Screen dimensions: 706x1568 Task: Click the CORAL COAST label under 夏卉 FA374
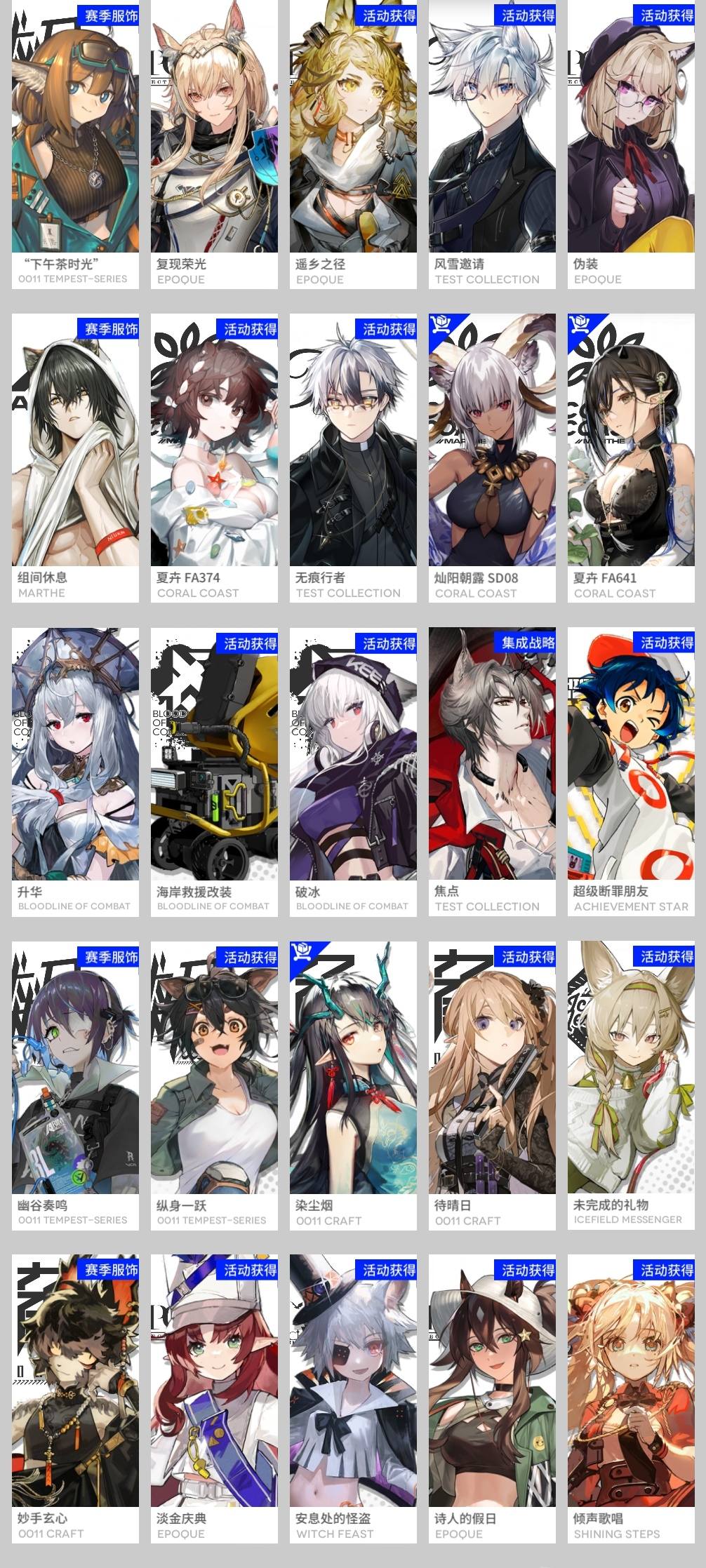click(x=198, y=592)
